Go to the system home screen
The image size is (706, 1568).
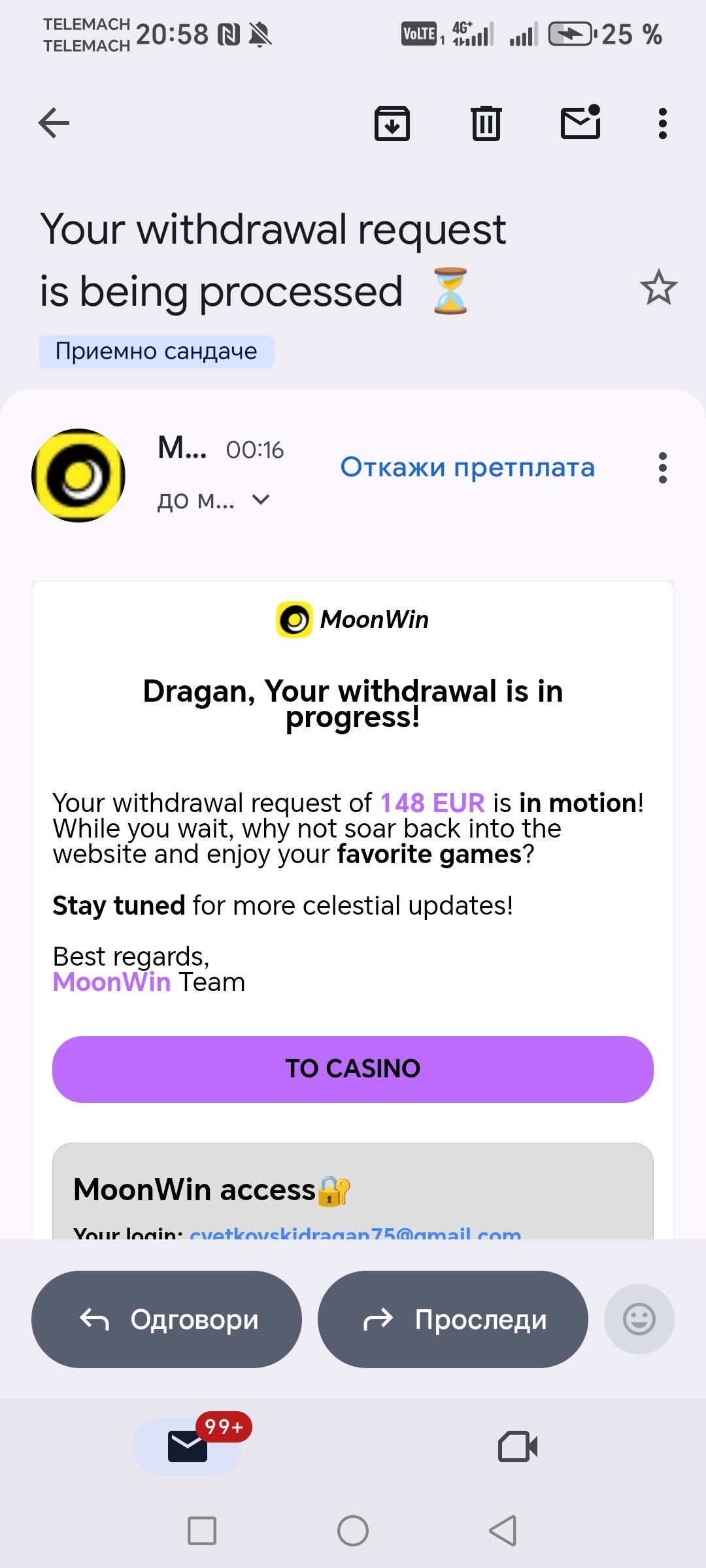tap(353, 1530)
